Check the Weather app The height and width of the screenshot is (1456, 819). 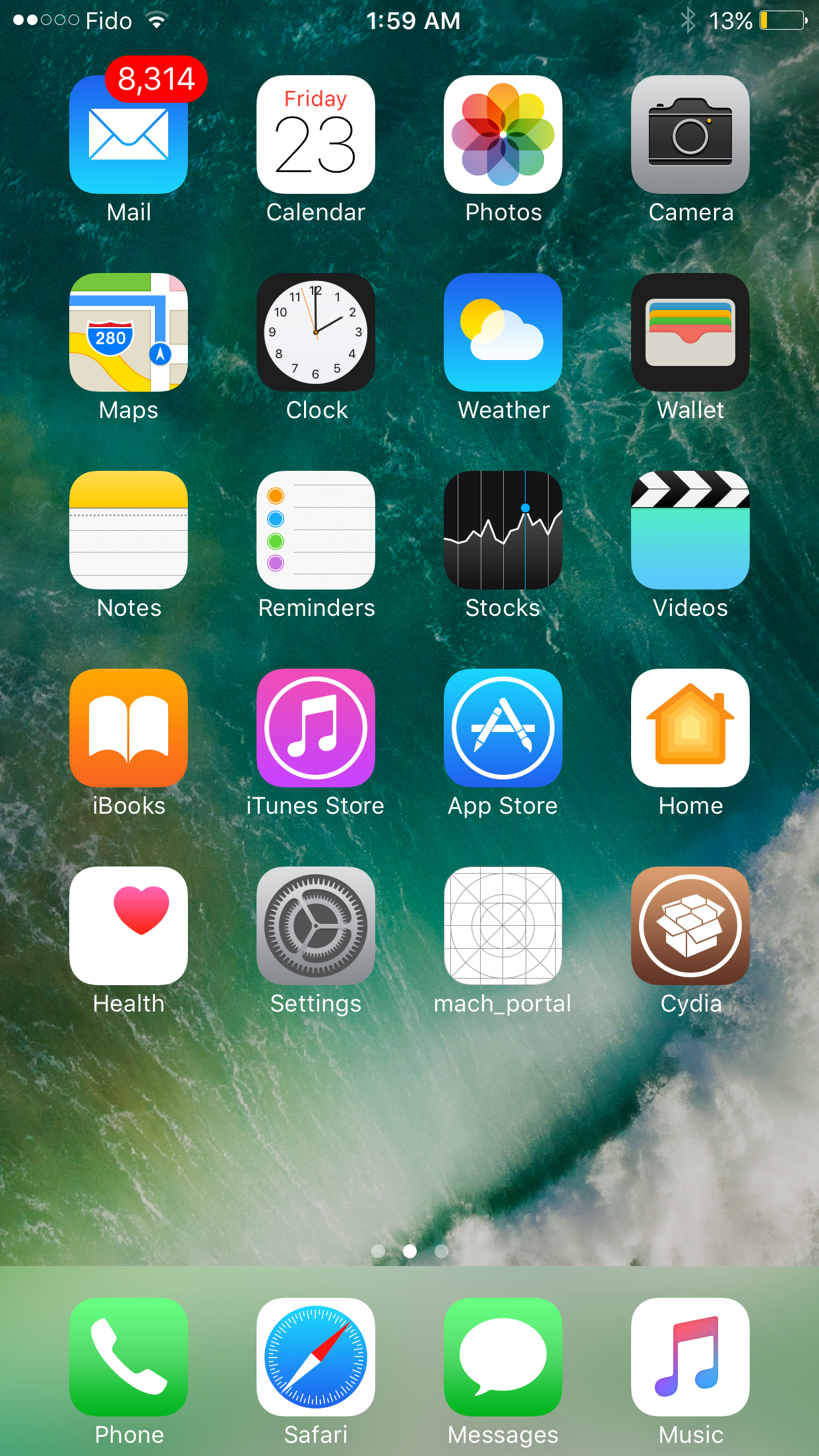(x=503, y=332)
